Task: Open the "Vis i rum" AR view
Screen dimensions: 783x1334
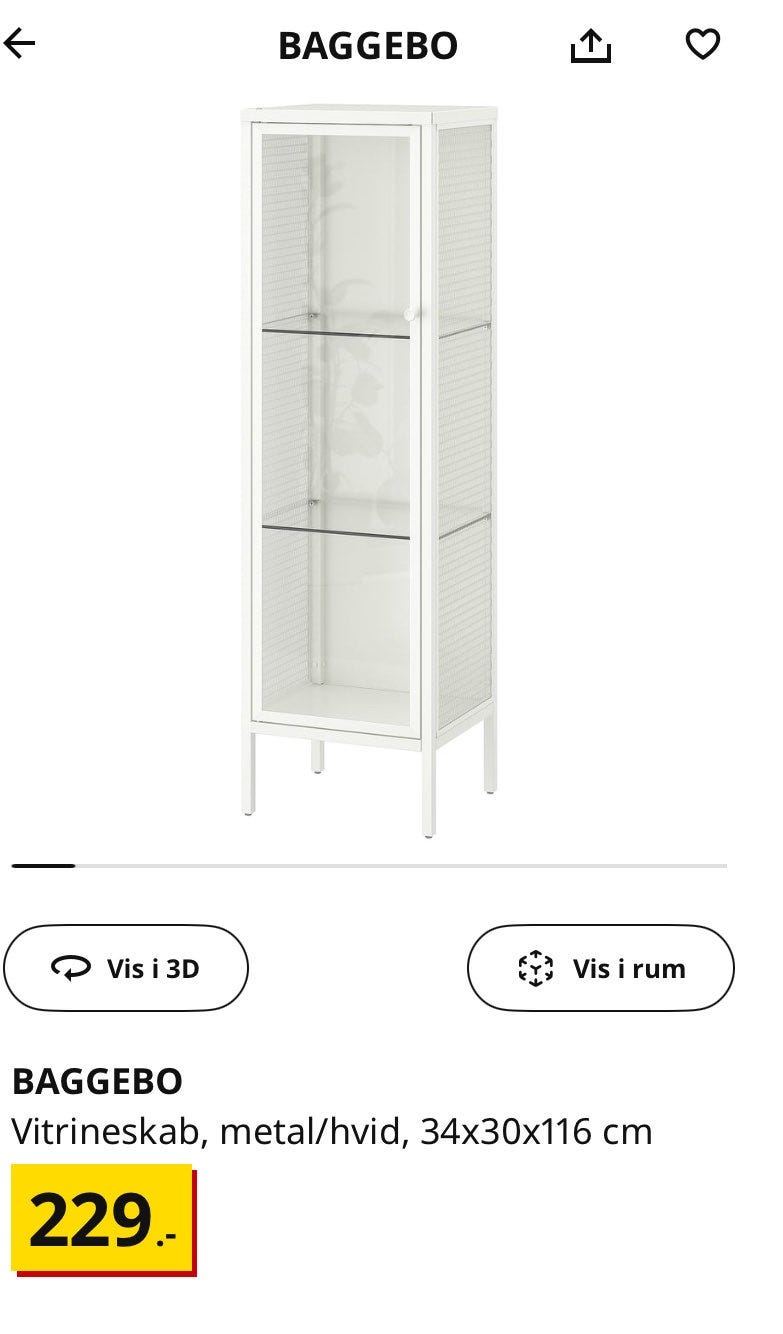Action: (600, 967)
